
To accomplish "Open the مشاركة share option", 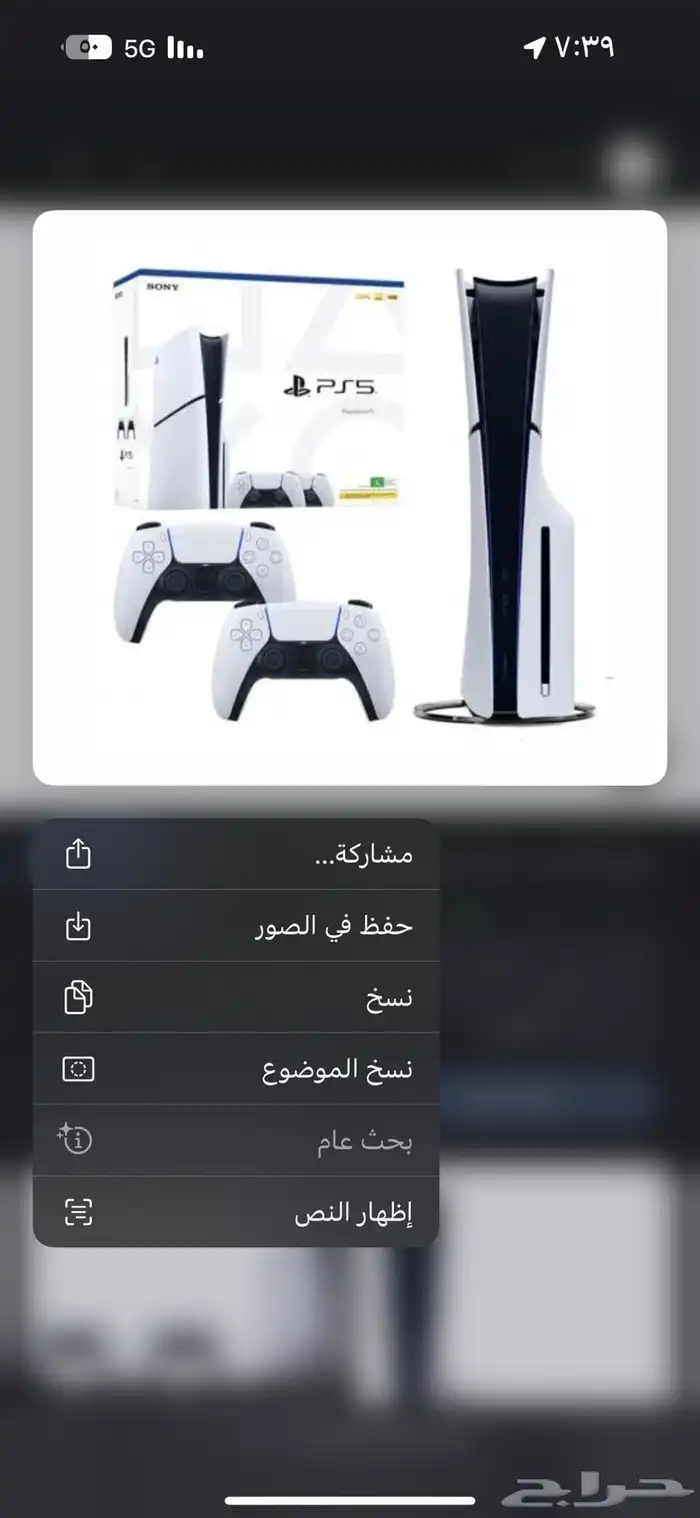I will point(236,855).
